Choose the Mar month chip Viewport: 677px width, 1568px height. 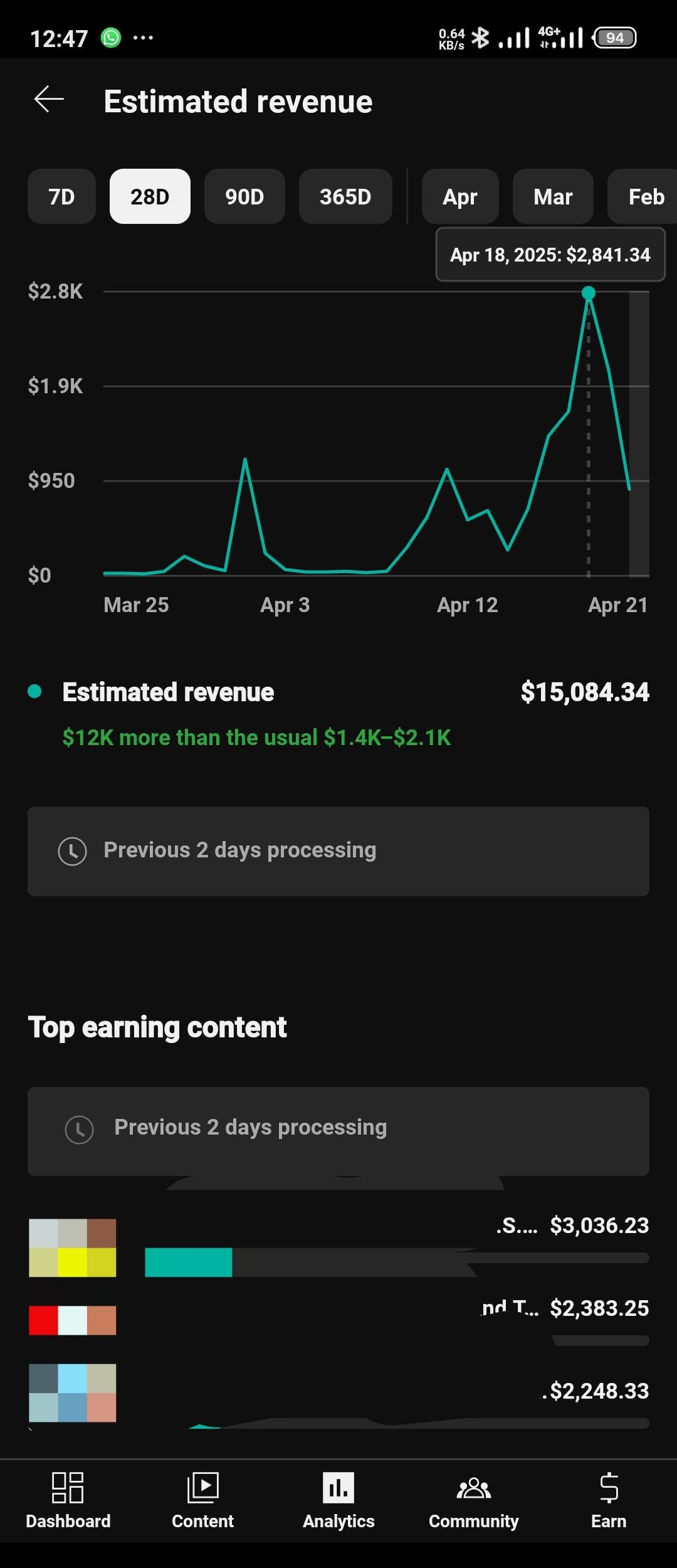(x=553, y=197)
